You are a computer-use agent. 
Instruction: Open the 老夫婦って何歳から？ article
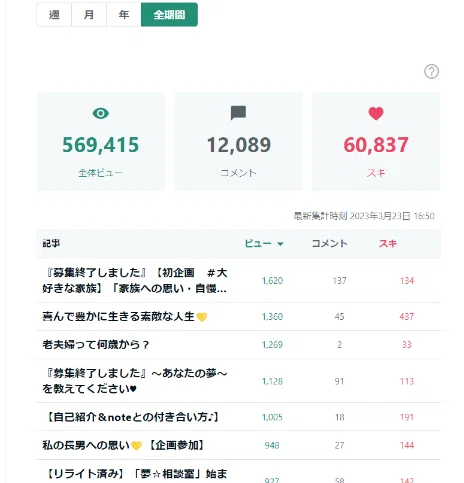96,344
